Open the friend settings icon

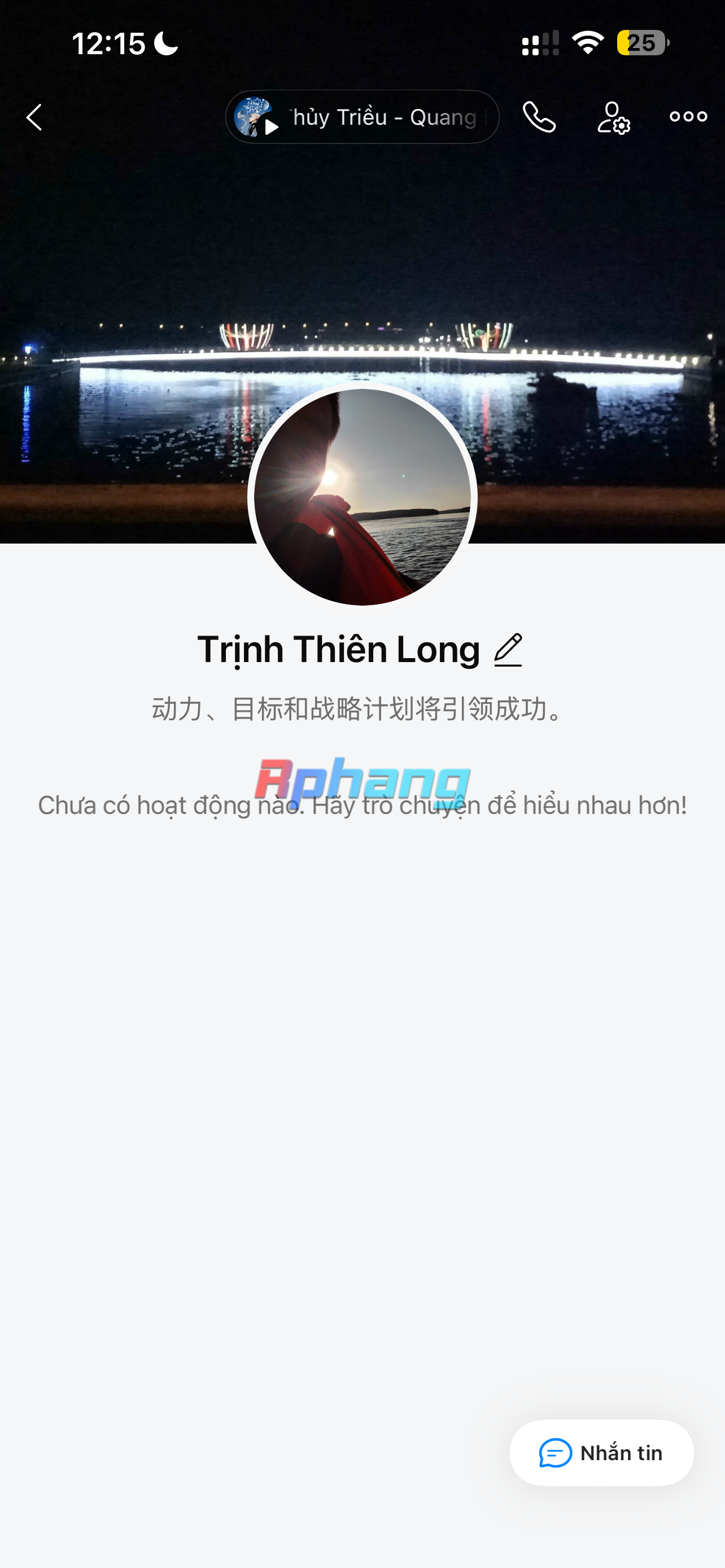pyautogui.click(x=613, y=117)
